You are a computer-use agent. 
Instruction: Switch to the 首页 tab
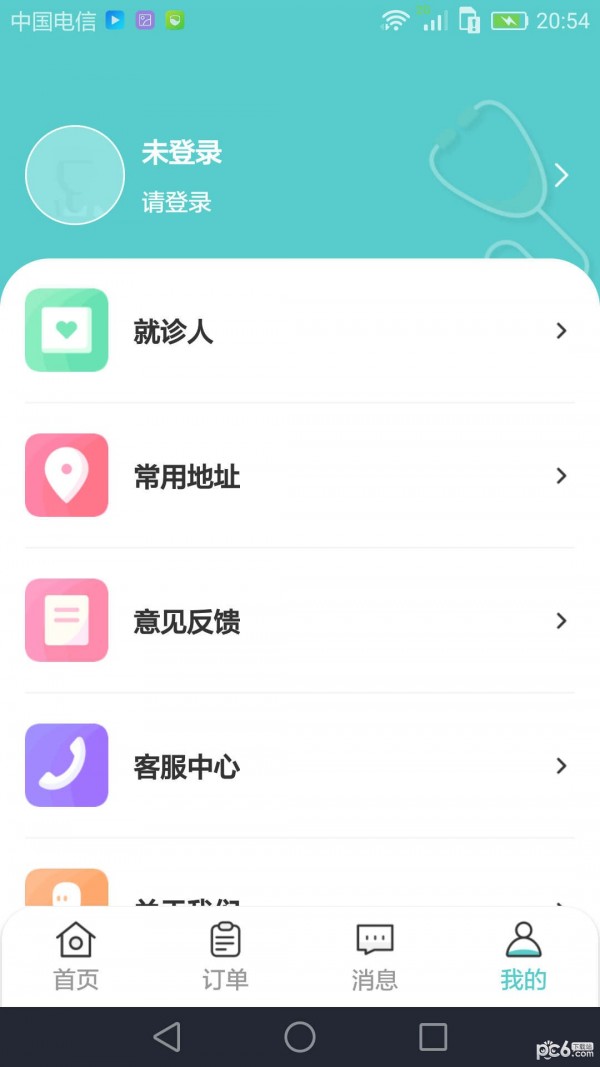(x=76, y=956)
